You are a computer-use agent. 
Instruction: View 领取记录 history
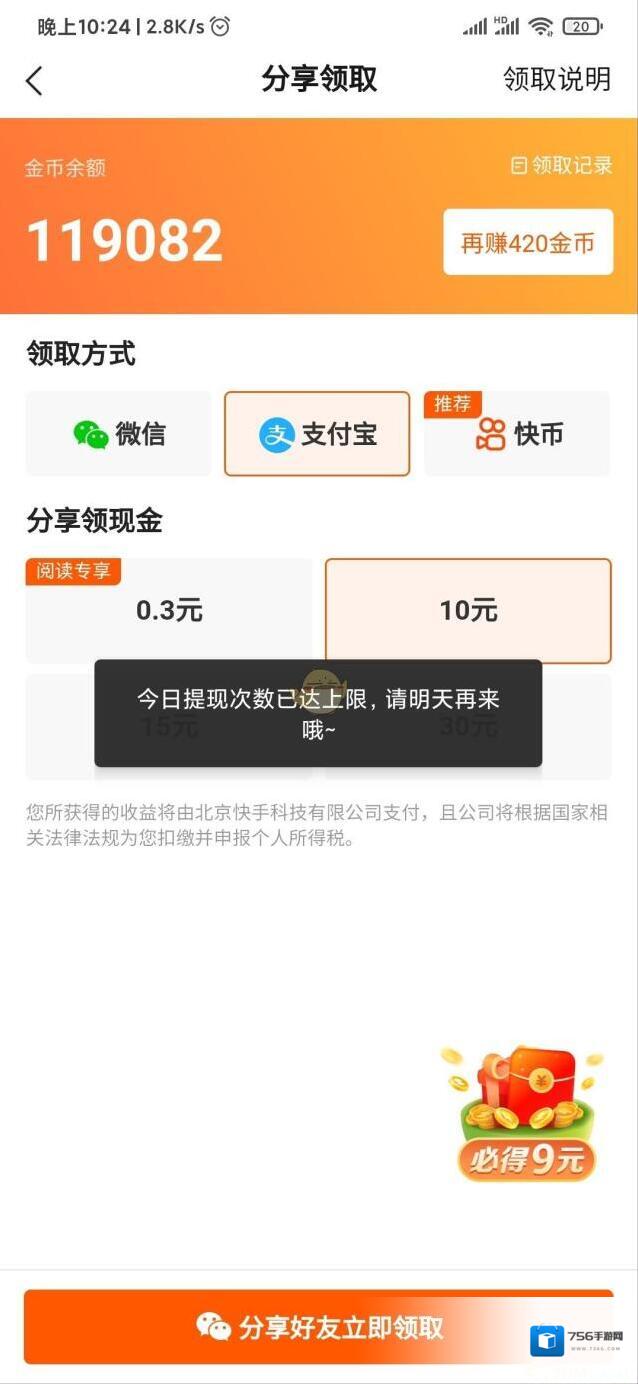coord(561,166)
